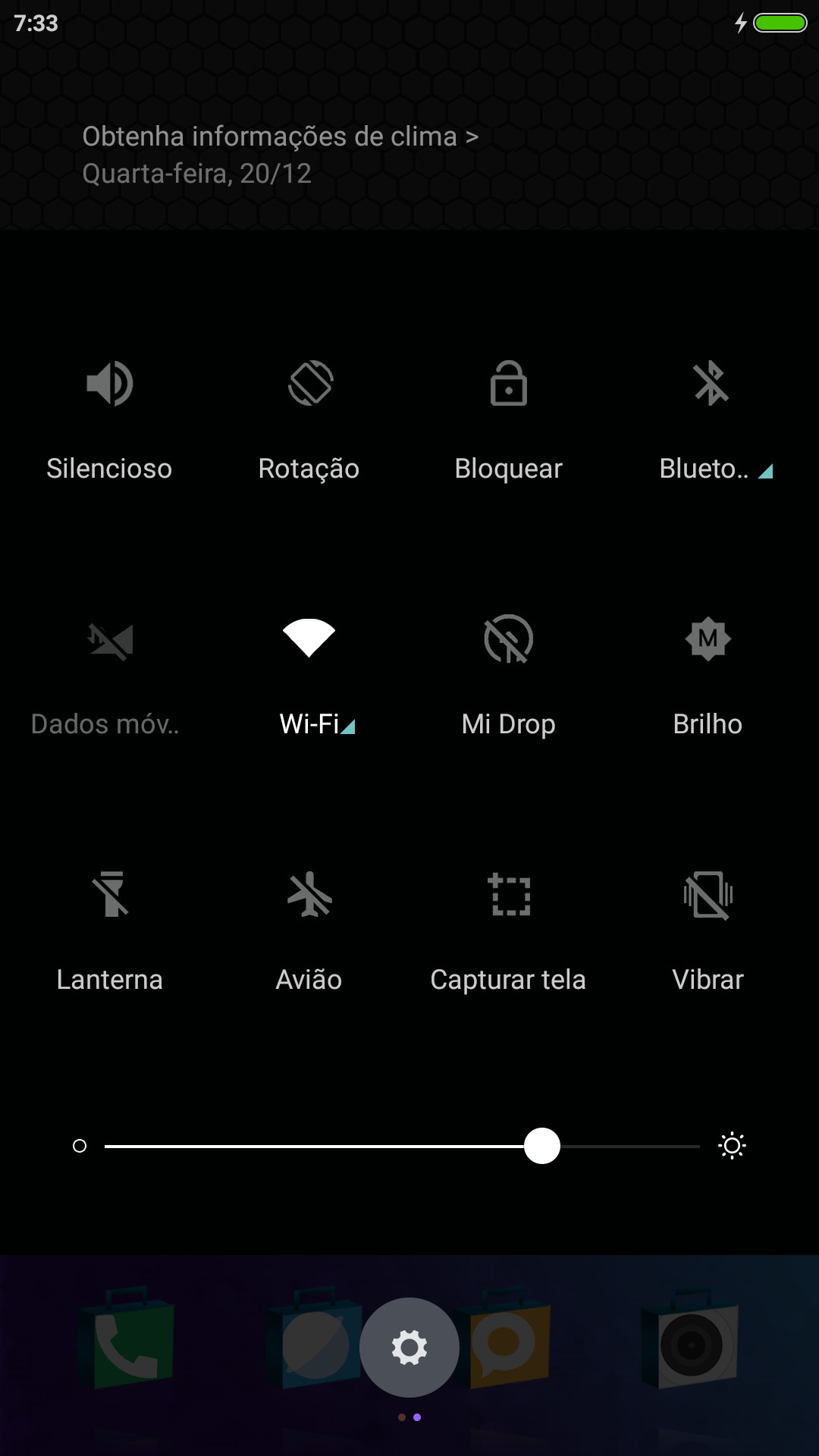
Task: Open settings via the gear button
Action: point(409,1348)
